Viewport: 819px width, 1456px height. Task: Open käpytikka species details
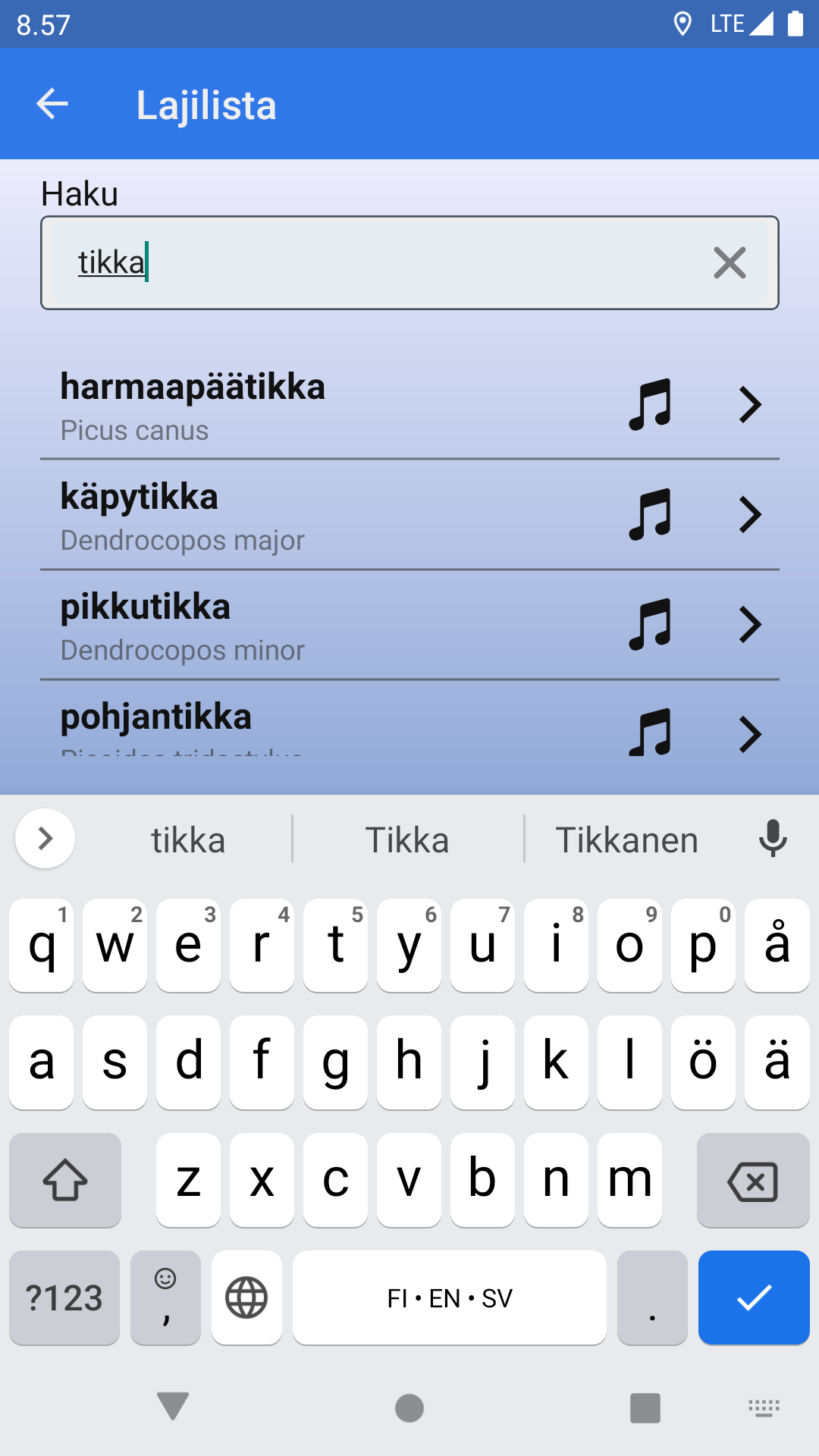click(749, 515)
